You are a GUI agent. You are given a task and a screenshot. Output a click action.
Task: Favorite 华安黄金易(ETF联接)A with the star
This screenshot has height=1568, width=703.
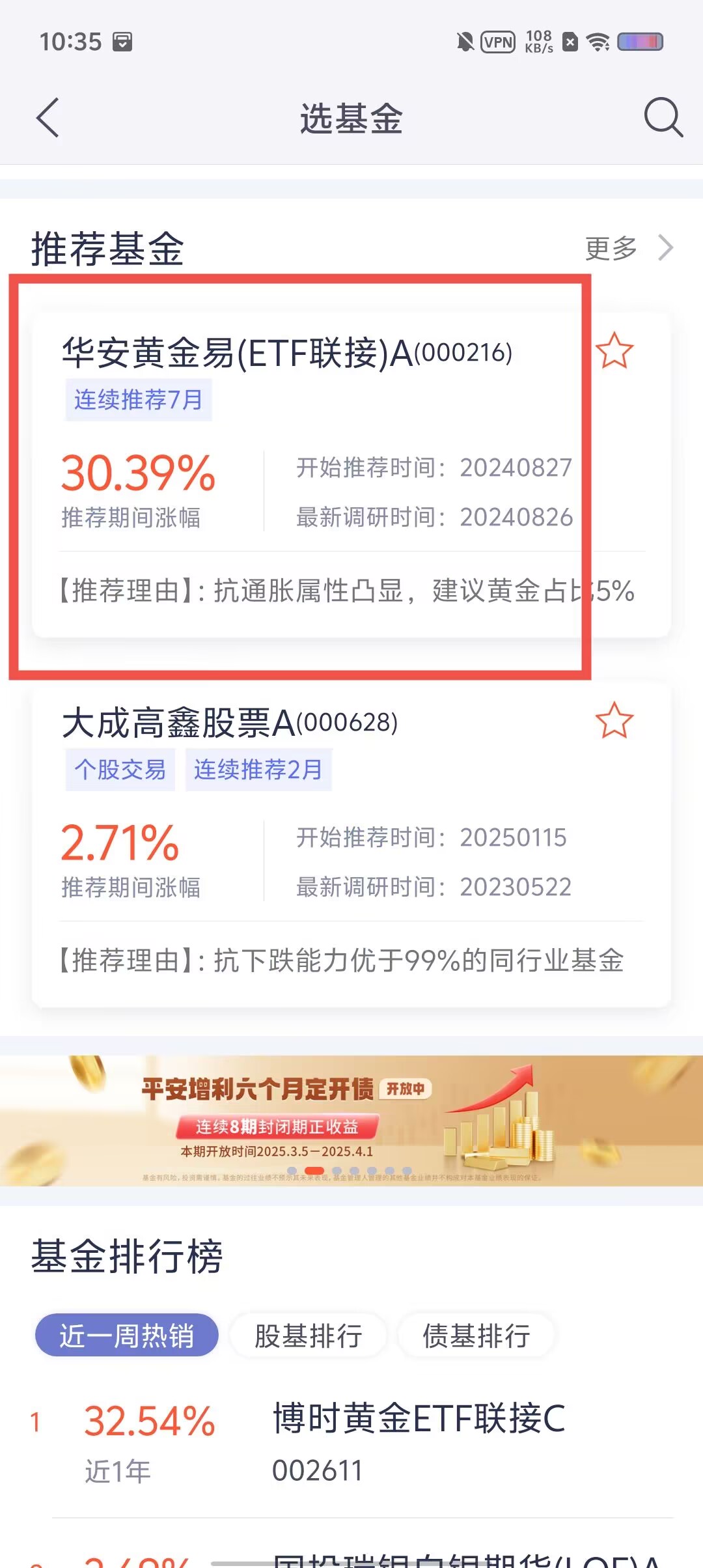pos(614,351)
